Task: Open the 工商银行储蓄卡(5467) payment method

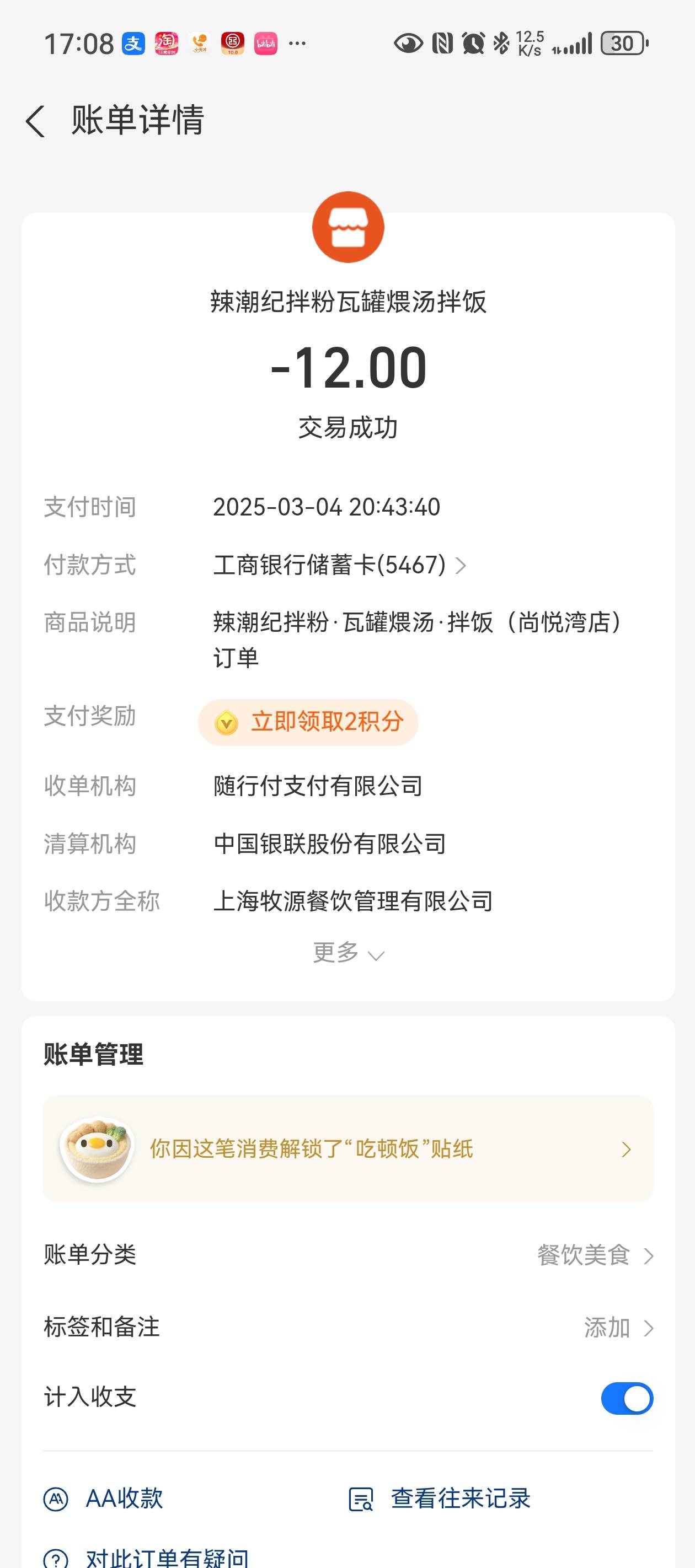Action: tap(340, 565)
